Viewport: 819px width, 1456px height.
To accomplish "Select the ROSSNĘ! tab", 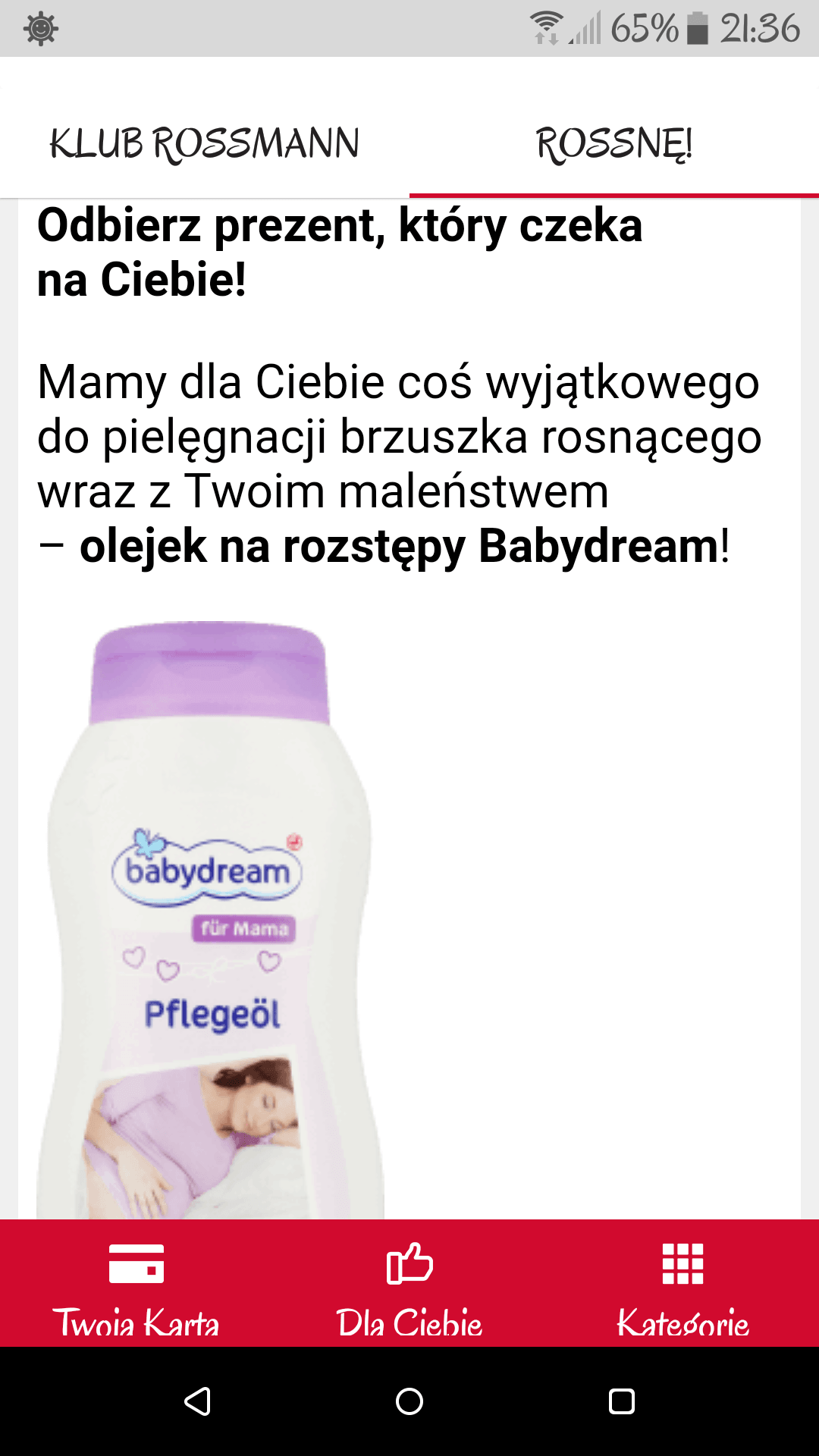I will pyautogui.click(x=614, y=143).
